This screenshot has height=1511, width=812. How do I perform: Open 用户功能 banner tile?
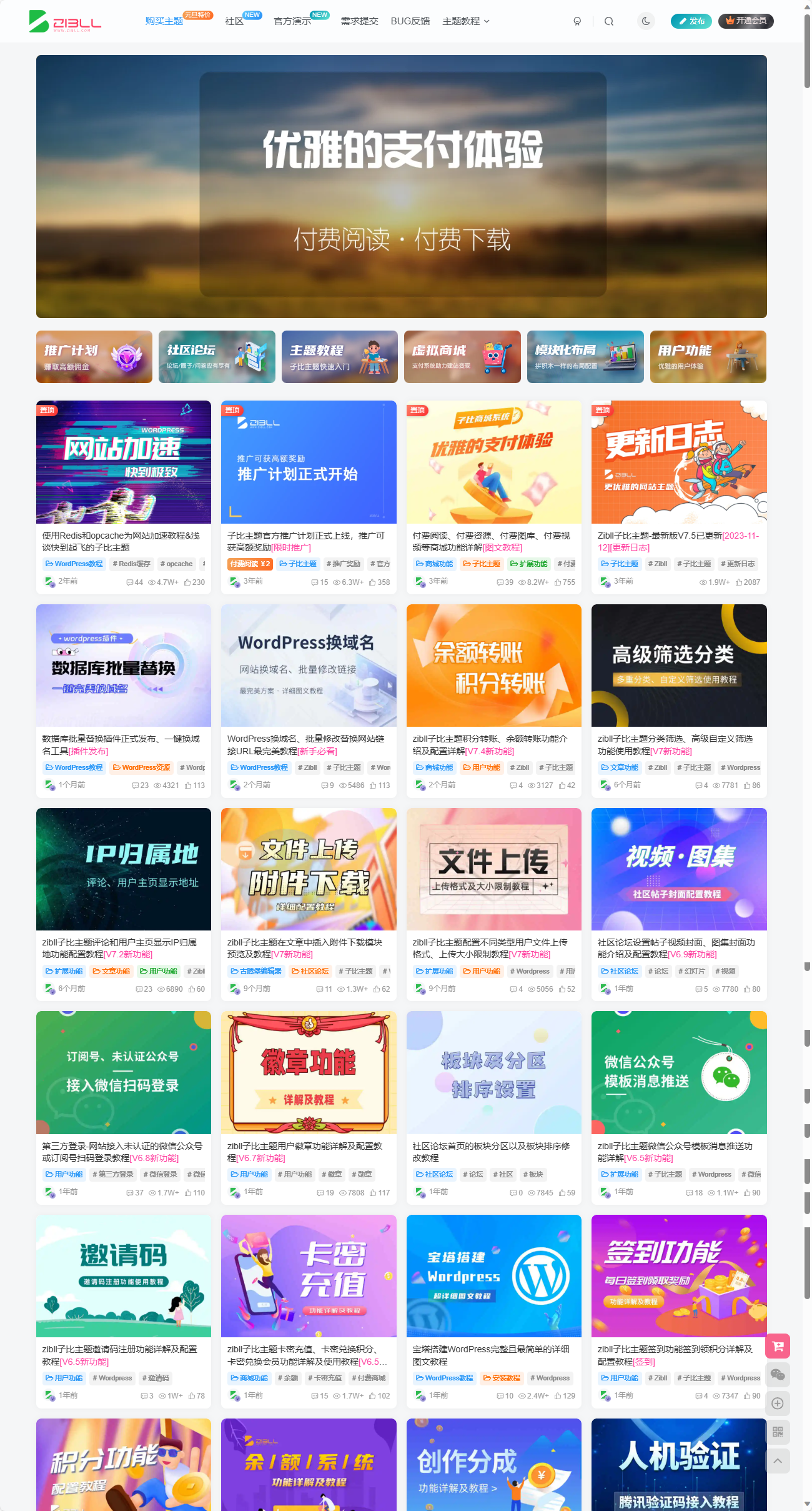tap(708, 357)
